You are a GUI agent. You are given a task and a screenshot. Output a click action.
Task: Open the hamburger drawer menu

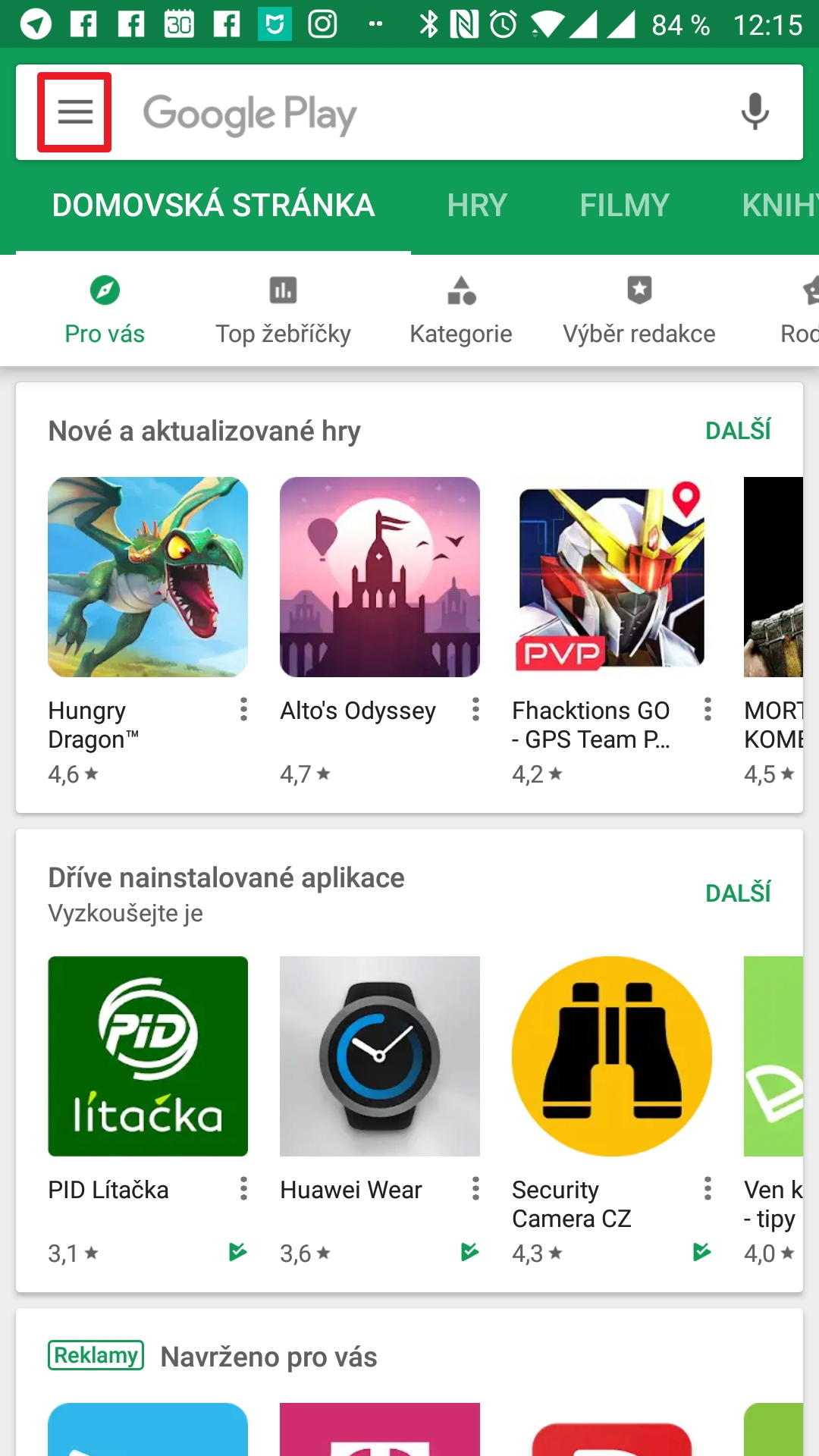75,112
